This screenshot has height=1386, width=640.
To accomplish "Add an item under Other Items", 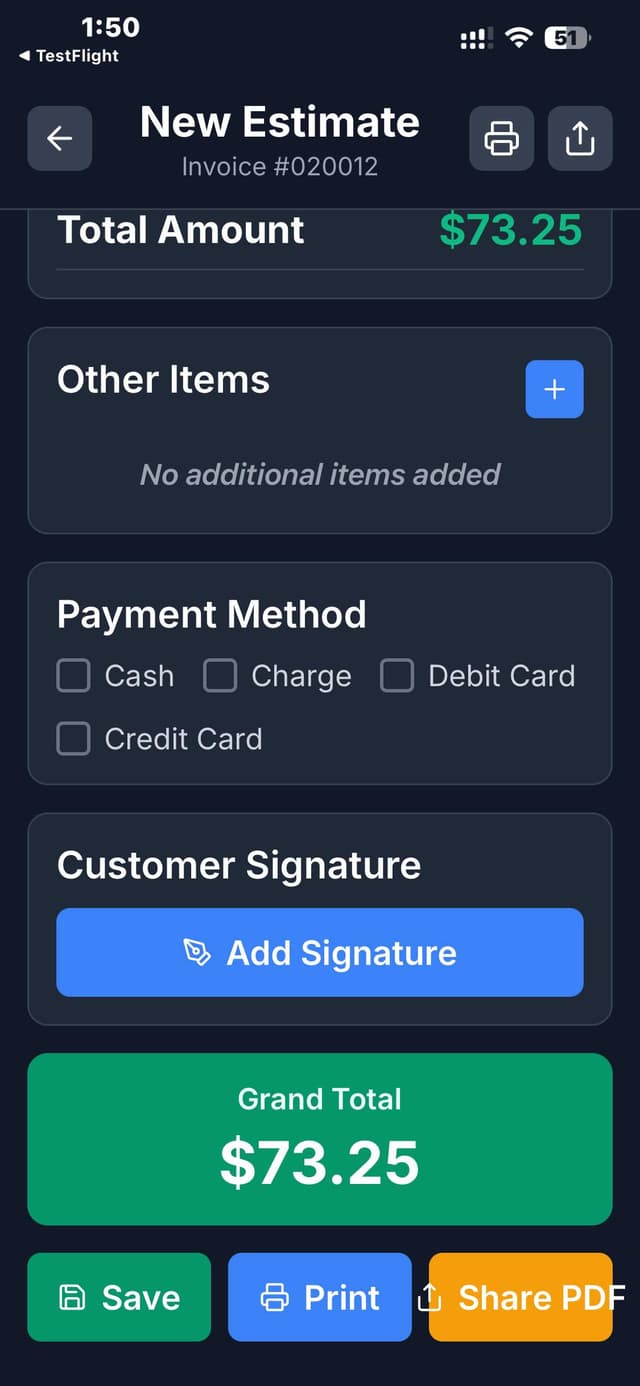I will (x=554, y=389).
